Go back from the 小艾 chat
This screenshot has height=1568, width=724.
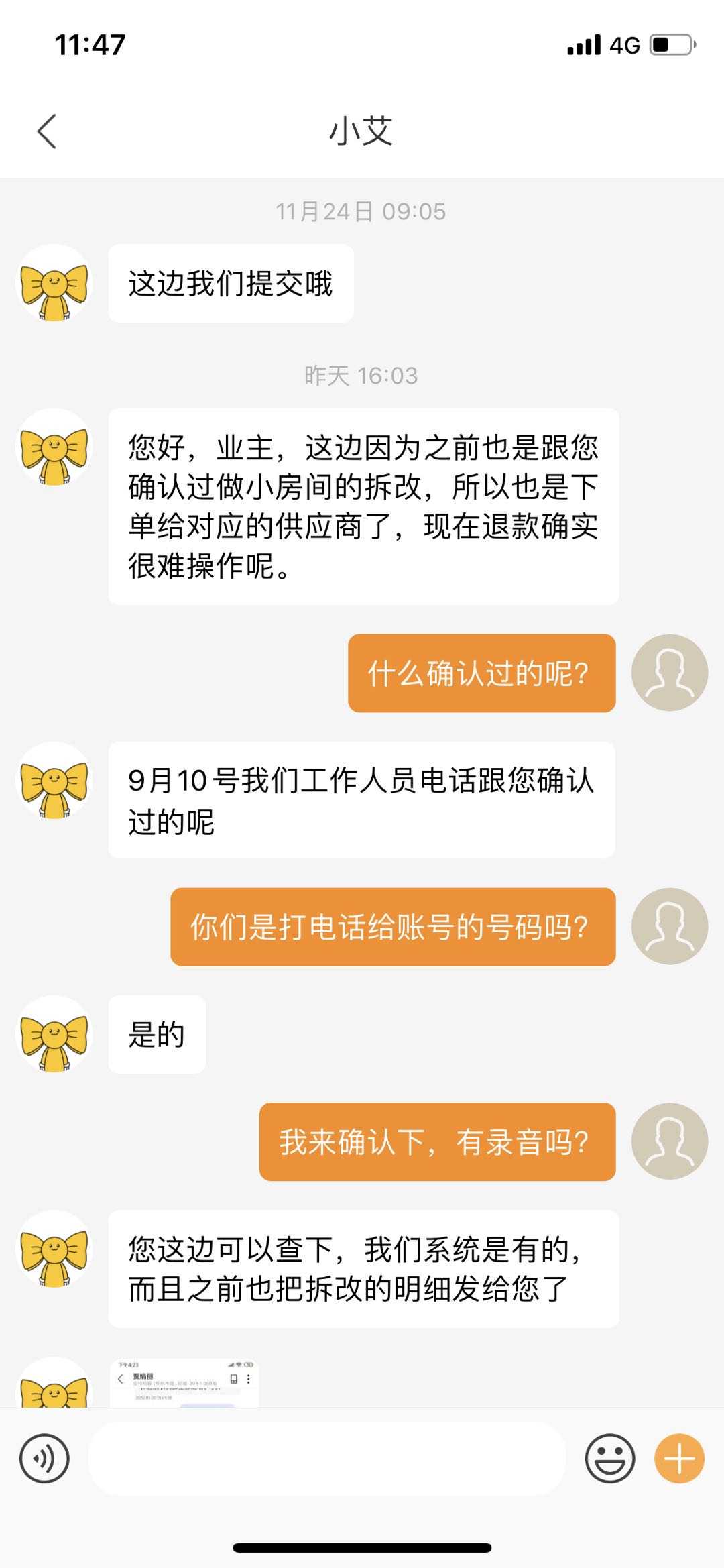point(47,131)
